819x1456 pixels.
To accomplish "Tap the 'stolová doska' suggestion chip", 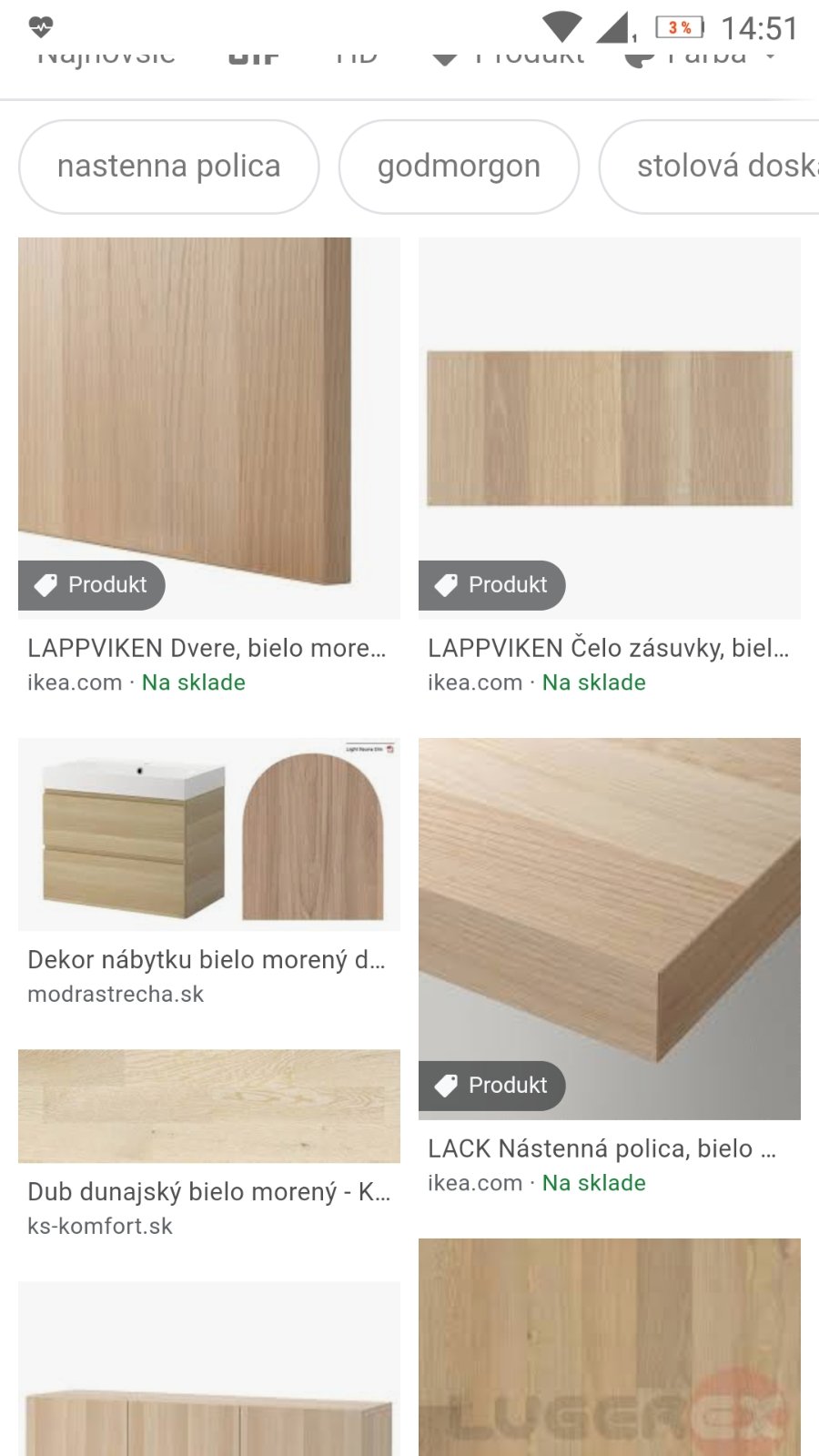I will coord(719,167).
